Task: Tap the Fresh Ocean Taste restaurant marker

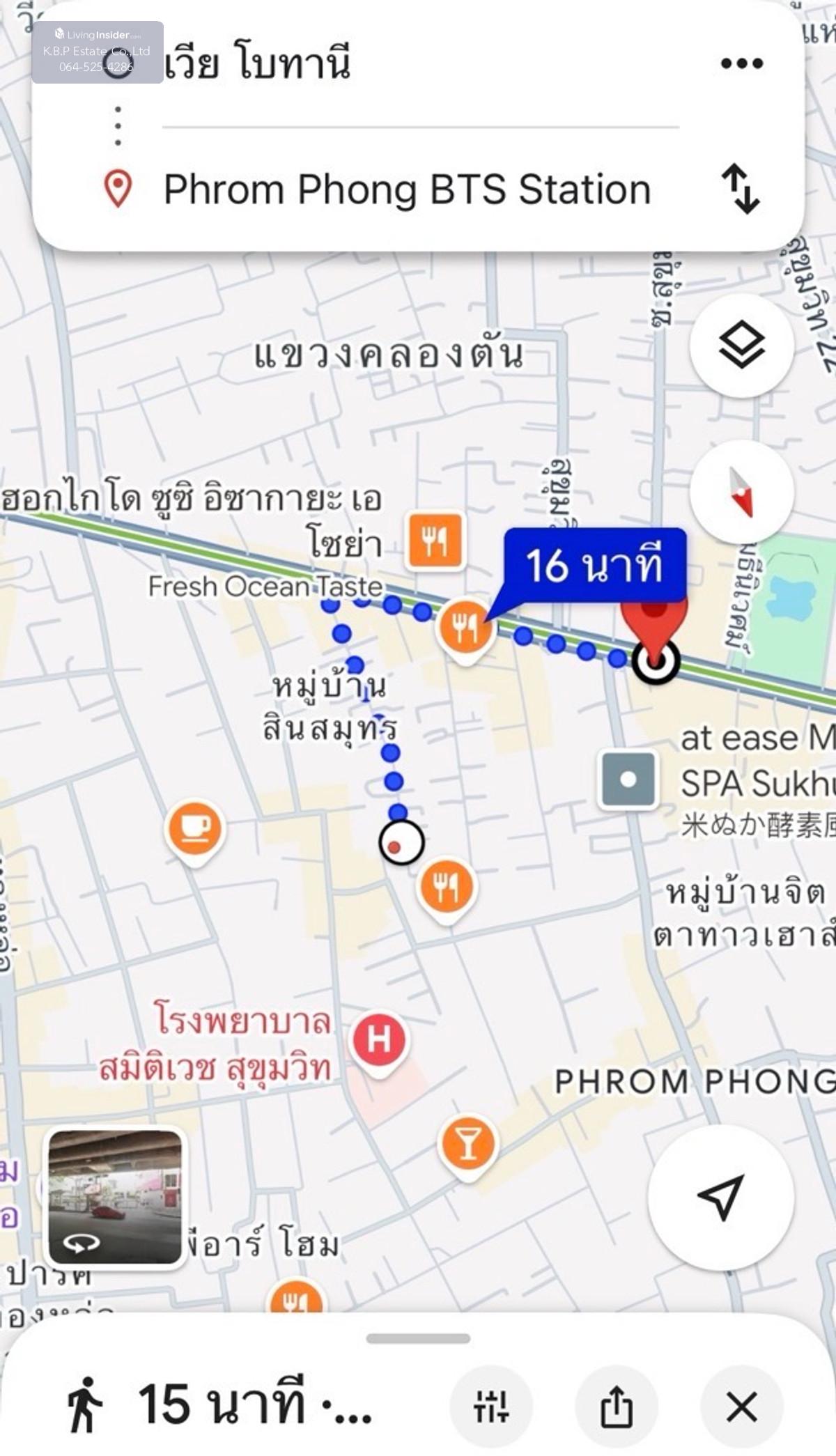Action: [x=465, y=626]
